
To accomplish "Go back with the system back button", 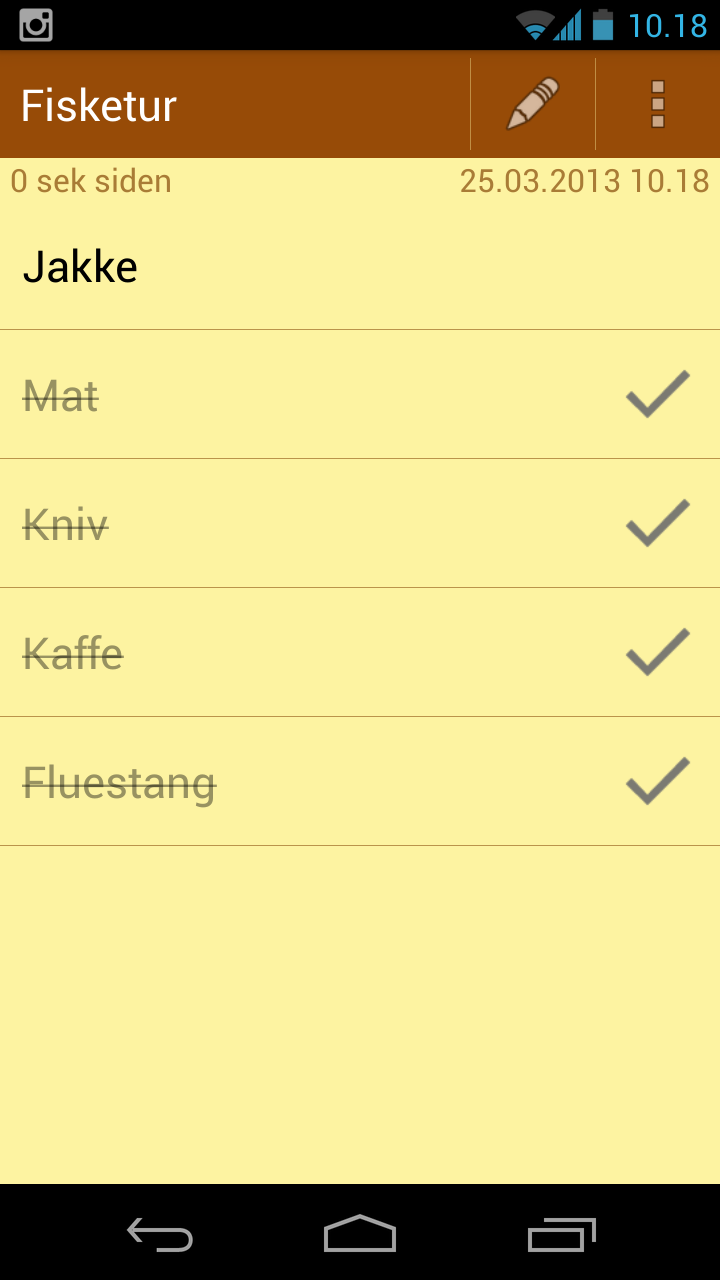I will 160,1235.
